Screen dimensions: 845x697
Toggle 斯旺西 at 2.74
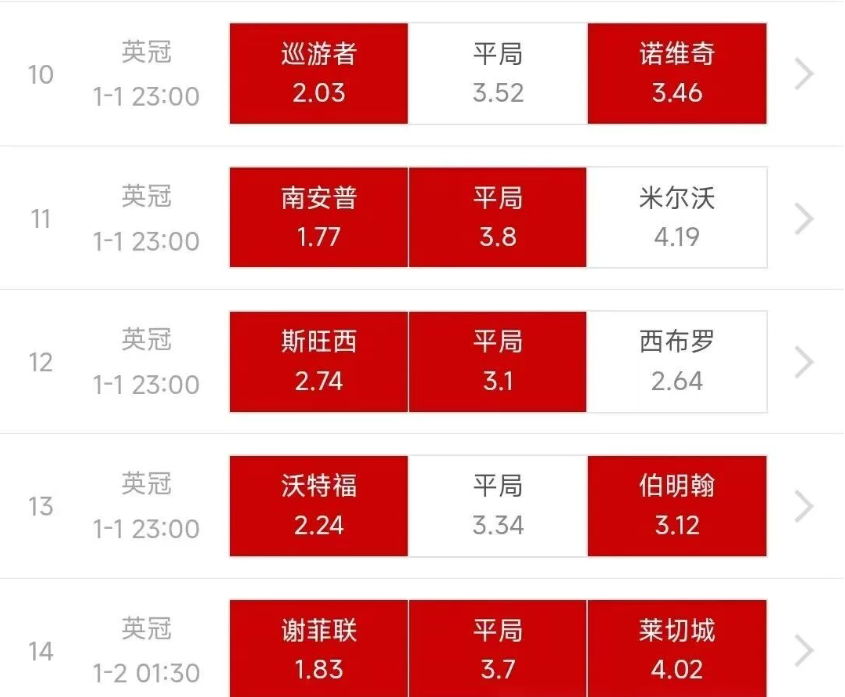click(319, 362)
